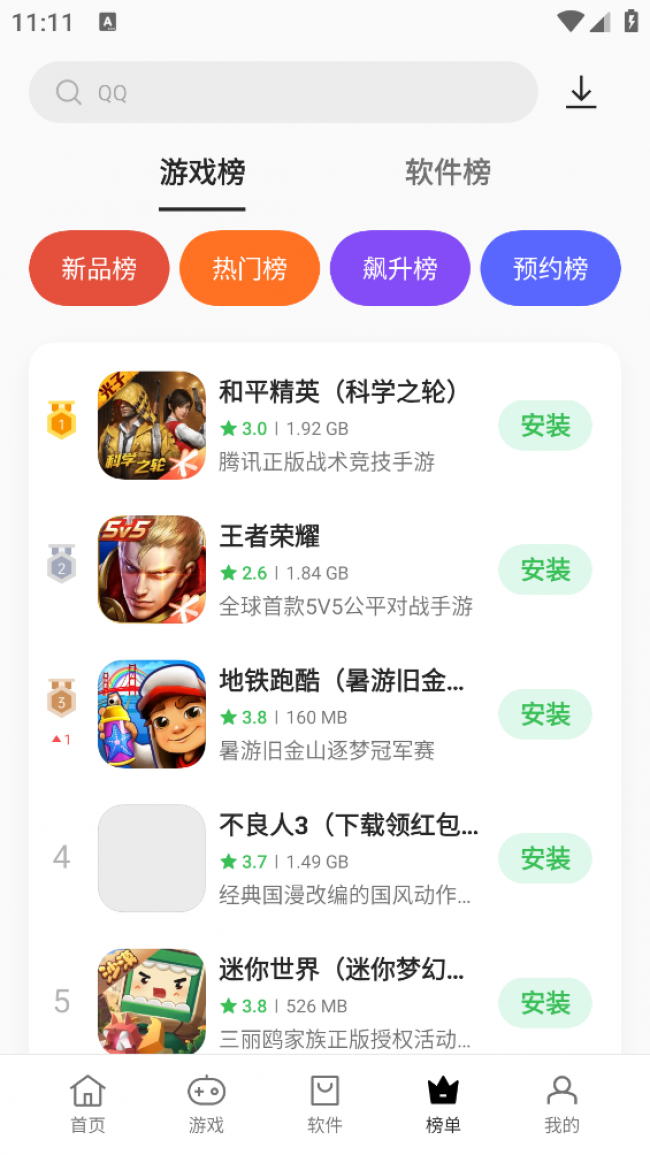
Task: Tap 安装 for 地铁跑酷
Action: pyautogui.click(x=545, y=714)
